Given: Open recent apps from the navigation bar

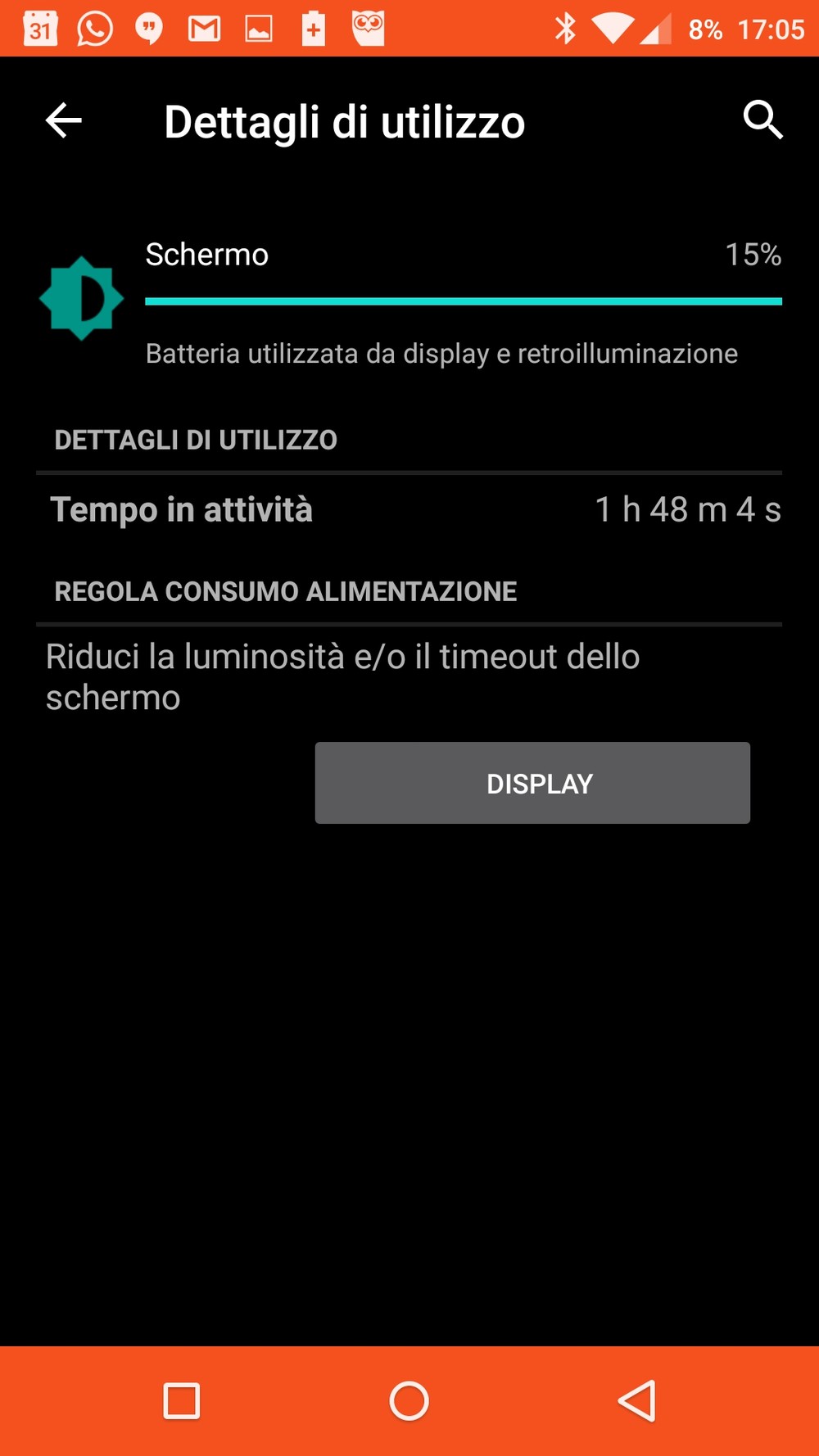Looking at the screenshot, I should [x=182, y=1401].
